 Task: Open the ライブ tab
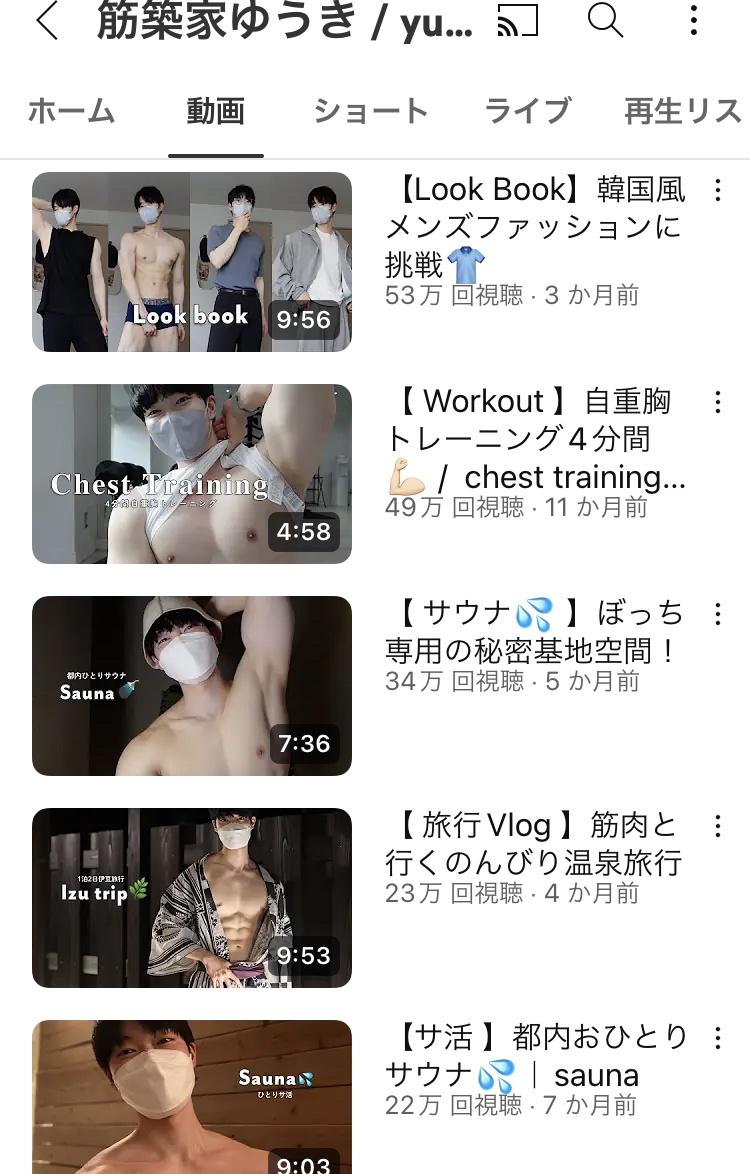click(x=527, y=111)
